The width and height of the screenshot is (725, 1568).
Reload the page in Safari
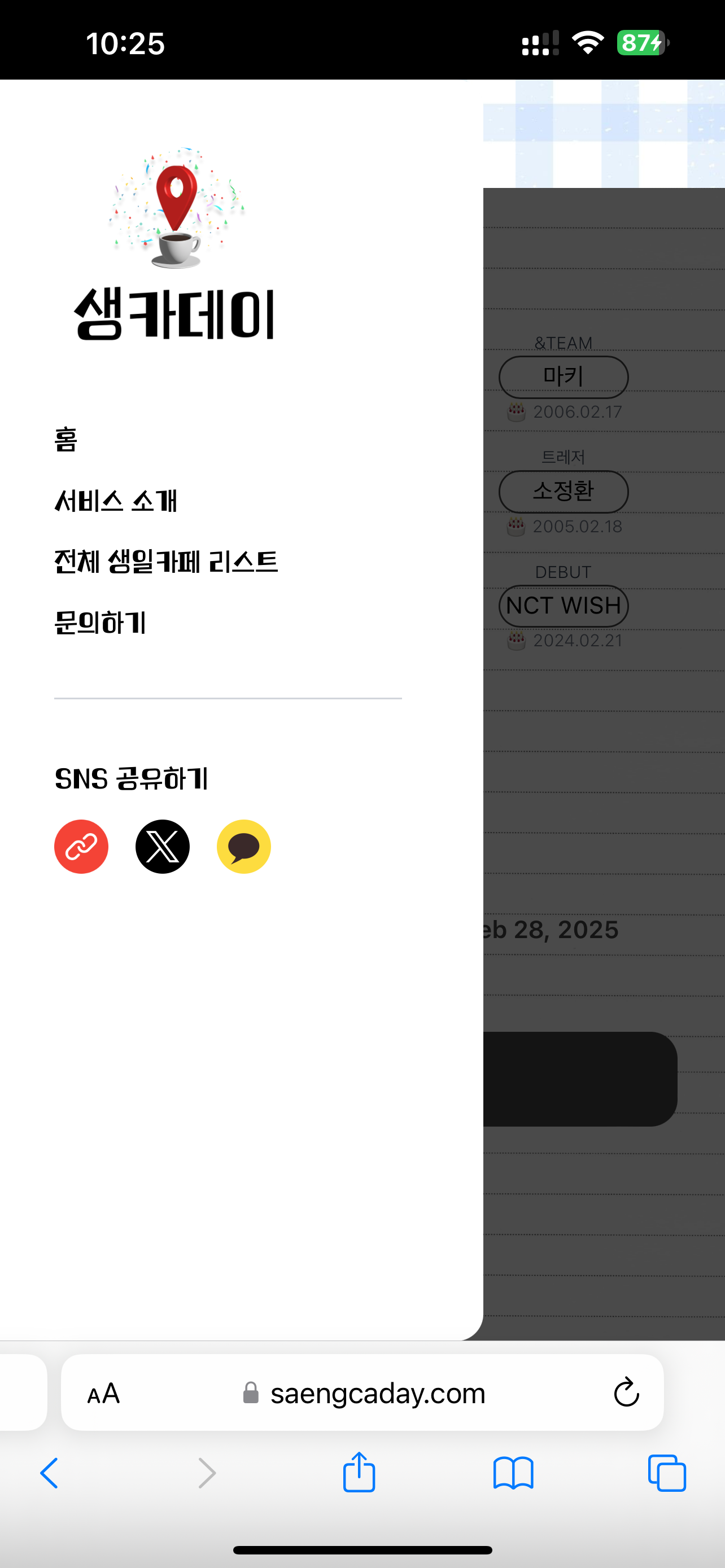point(626,1392)
